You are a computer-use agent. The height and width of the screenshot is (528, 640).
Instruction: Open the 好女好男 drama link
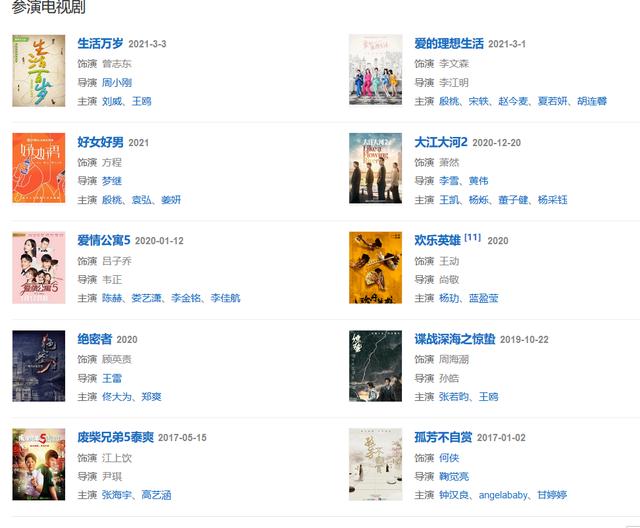(100, 142)
